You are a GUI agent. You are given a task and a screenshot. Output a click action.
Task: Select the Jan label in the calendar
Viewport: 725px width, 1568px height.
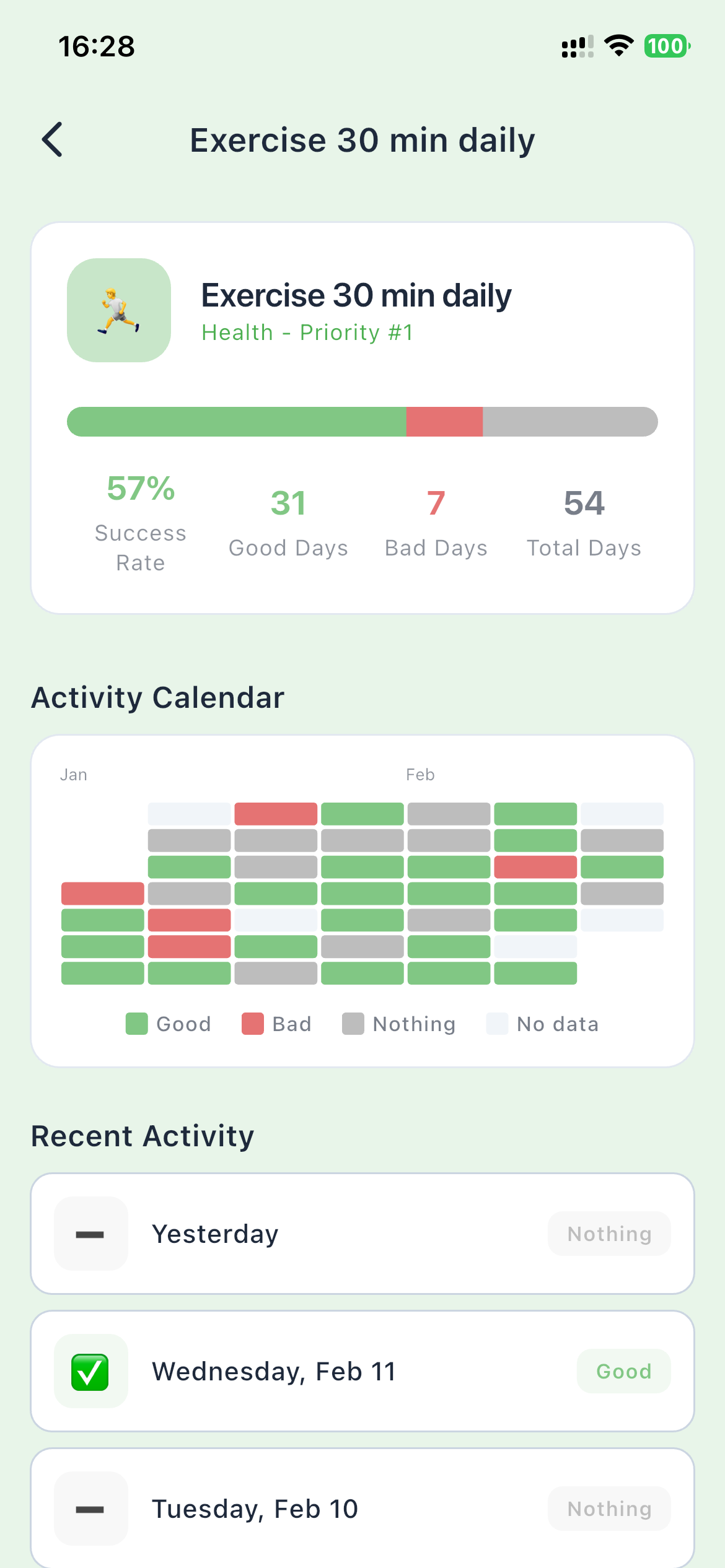tap(73, 773)
